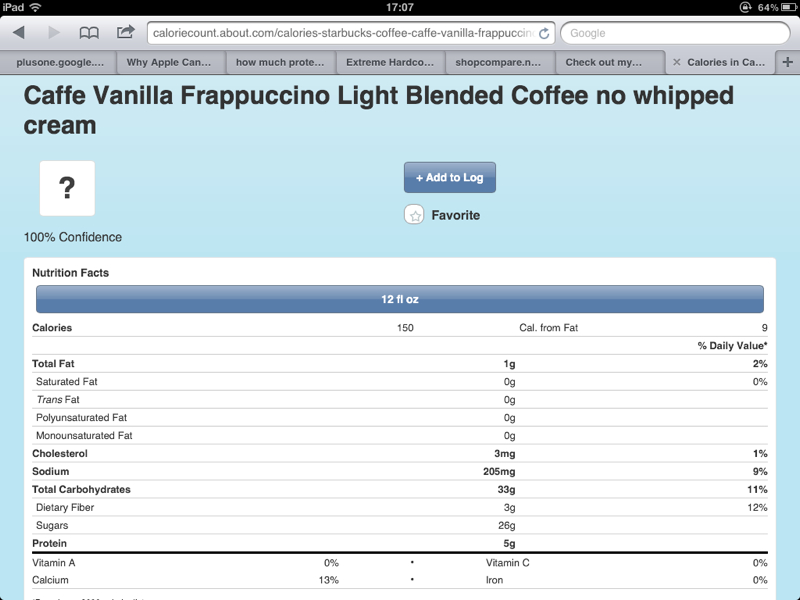
Task: Change the 12 fl oz serving size
Action: pos(399,299)
